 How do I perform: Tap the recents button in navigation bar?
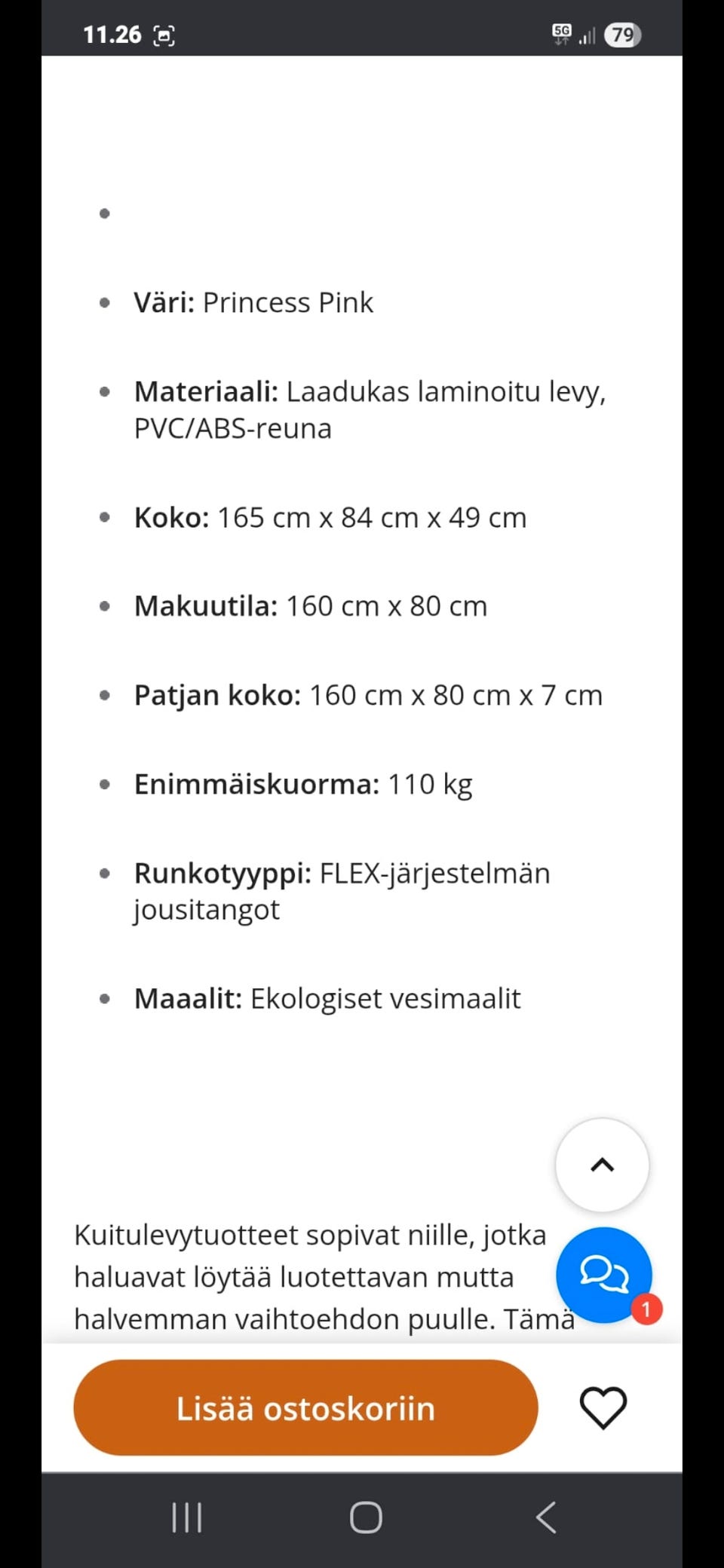(x=186, y=1518)
